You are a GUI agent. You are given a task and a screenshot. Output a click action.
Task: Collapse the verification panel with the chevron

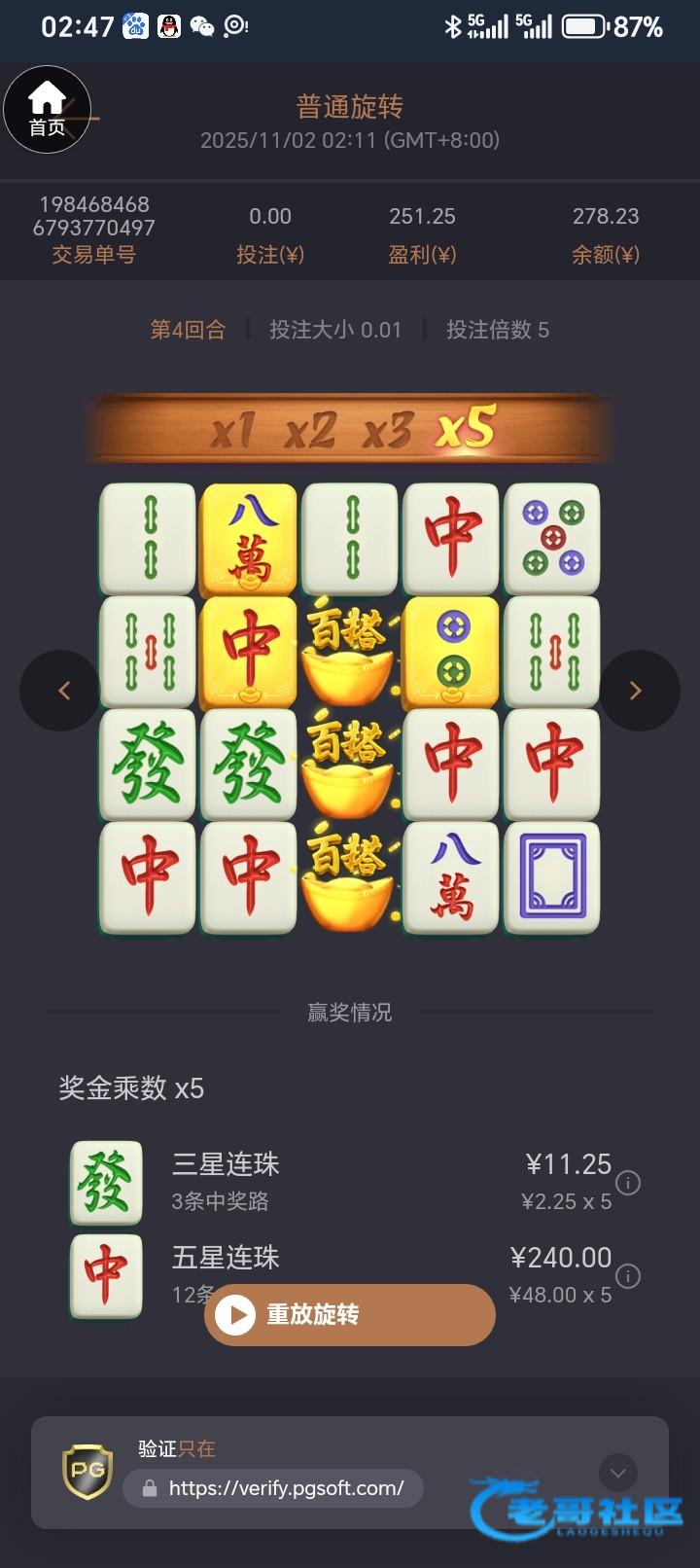pos(618,1474)
